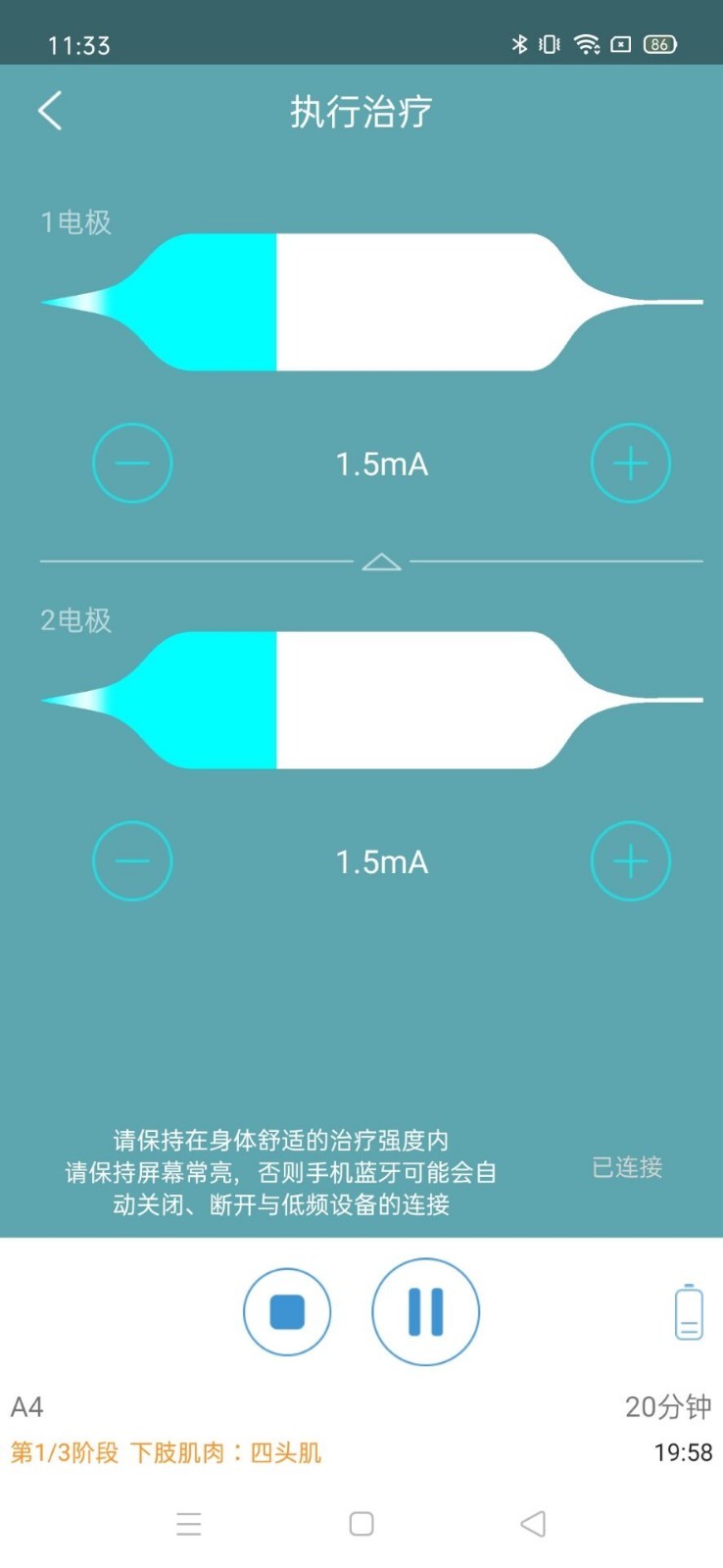The height and width of the screenshot is (1568, 723).
Task: Expand the panel using the triangle divider
Action: [x=381, y=560]
